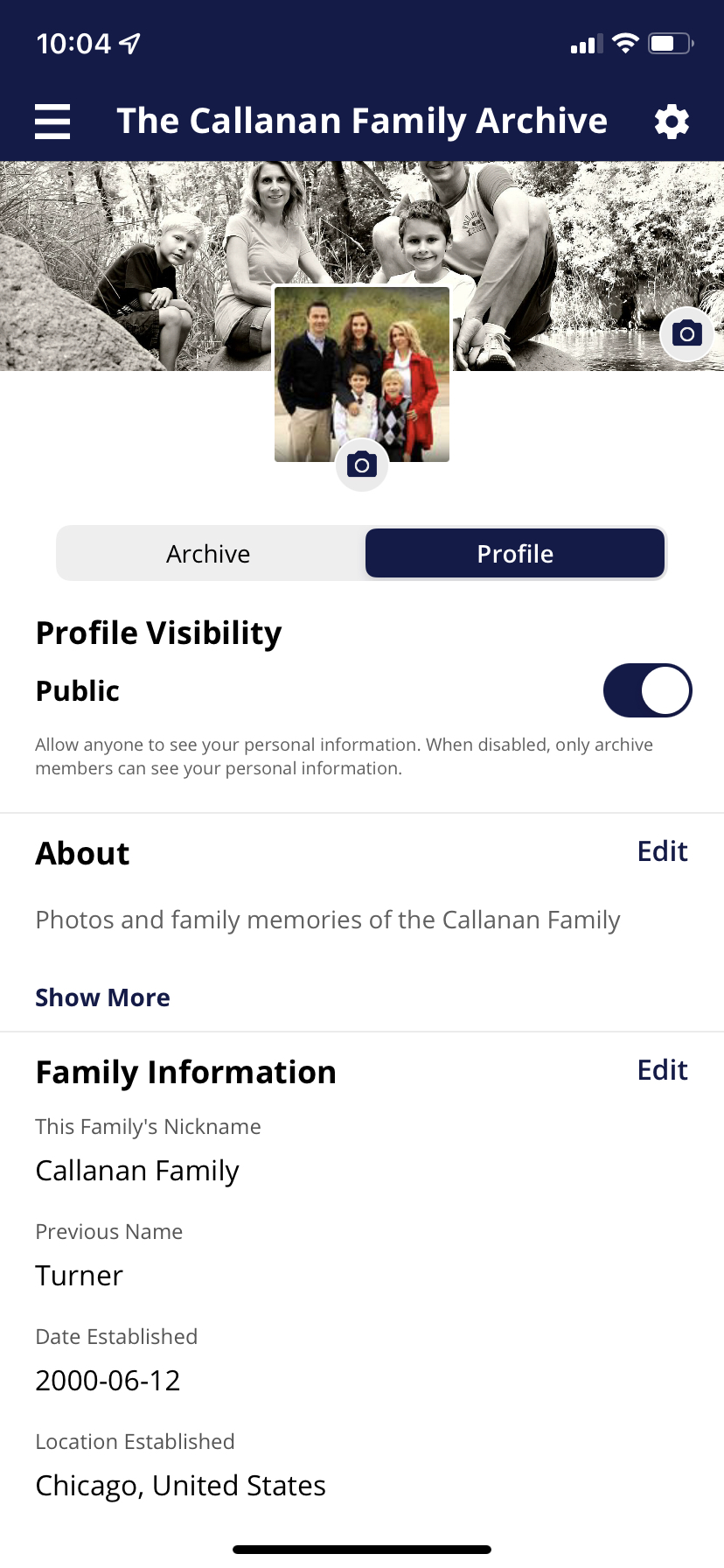The width and height of the screenshot is (724, 1568).
Task: Change the cover banner photo
Action: point(686,333)
